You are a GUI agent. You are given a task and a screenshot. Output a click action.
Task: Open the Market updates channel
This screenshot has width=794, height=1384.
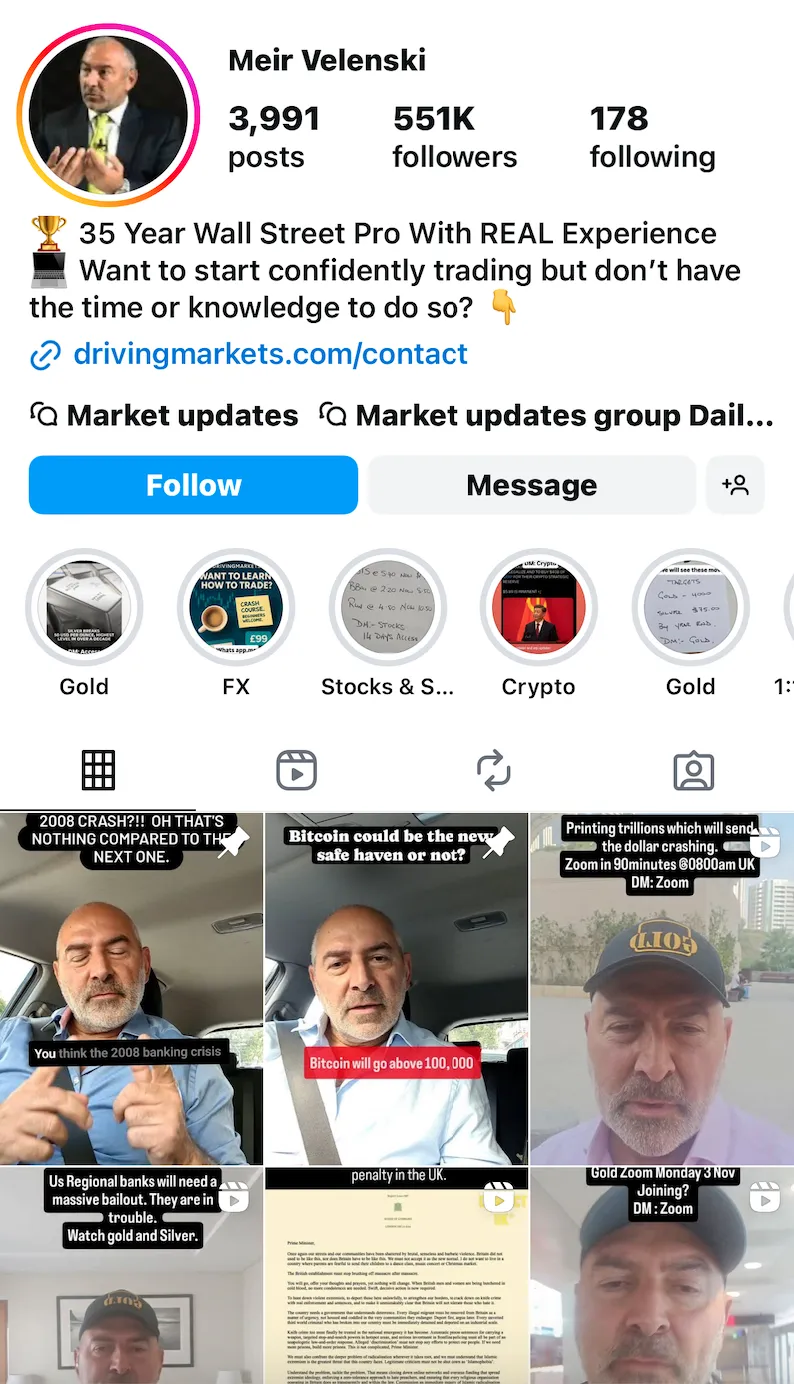click(x=165, y=416)
